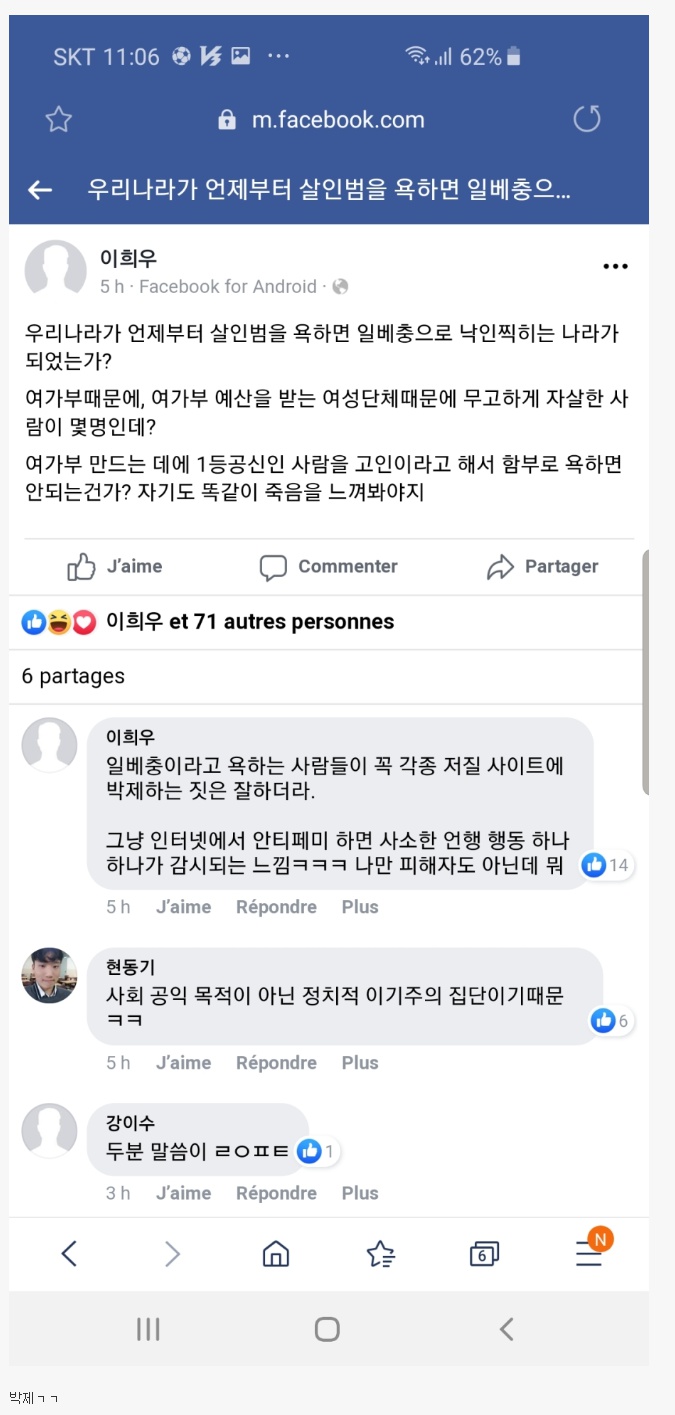Bookmark this page with the star icon

click(59, 120)
